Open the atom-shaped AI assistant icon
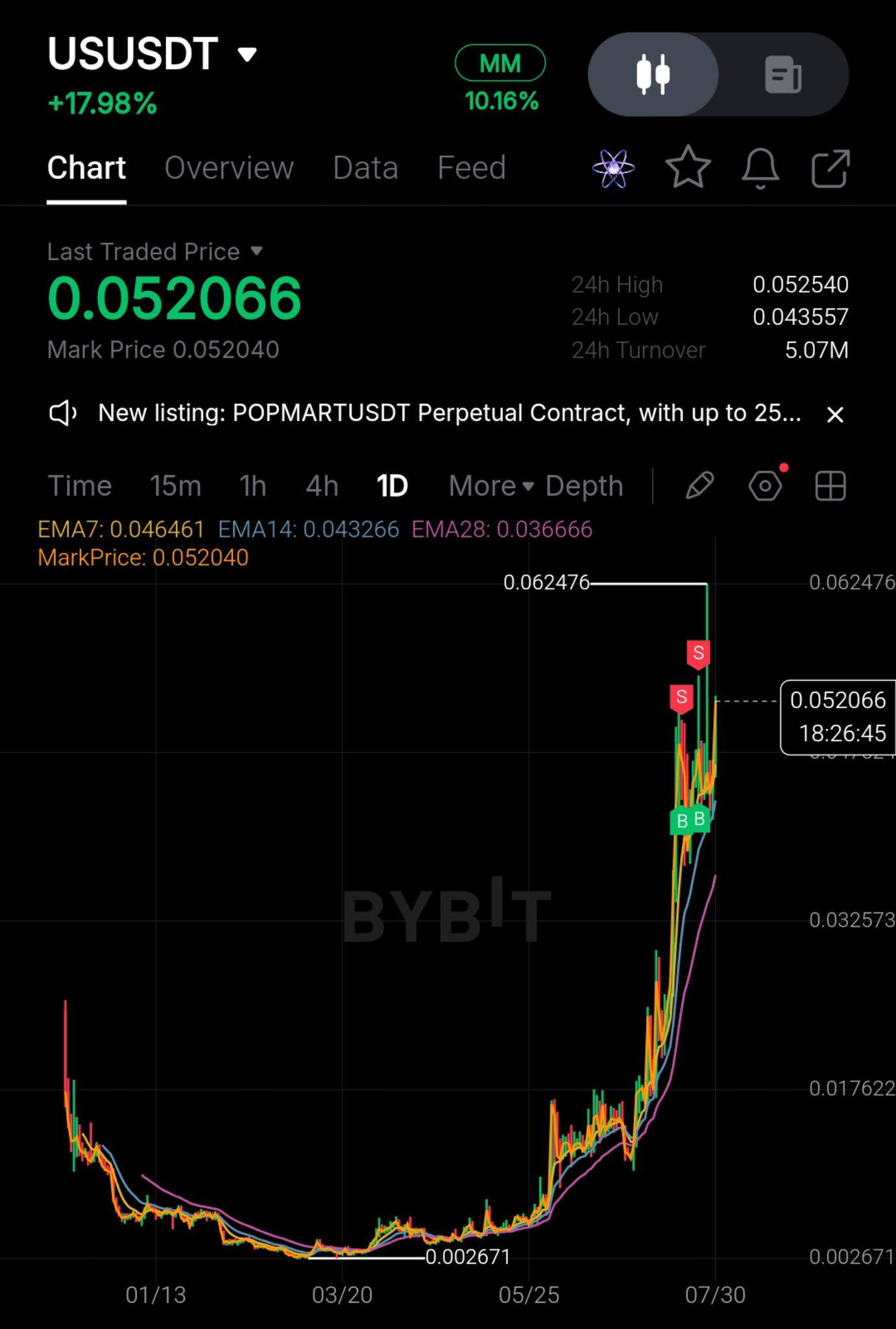 coord(613,169)
